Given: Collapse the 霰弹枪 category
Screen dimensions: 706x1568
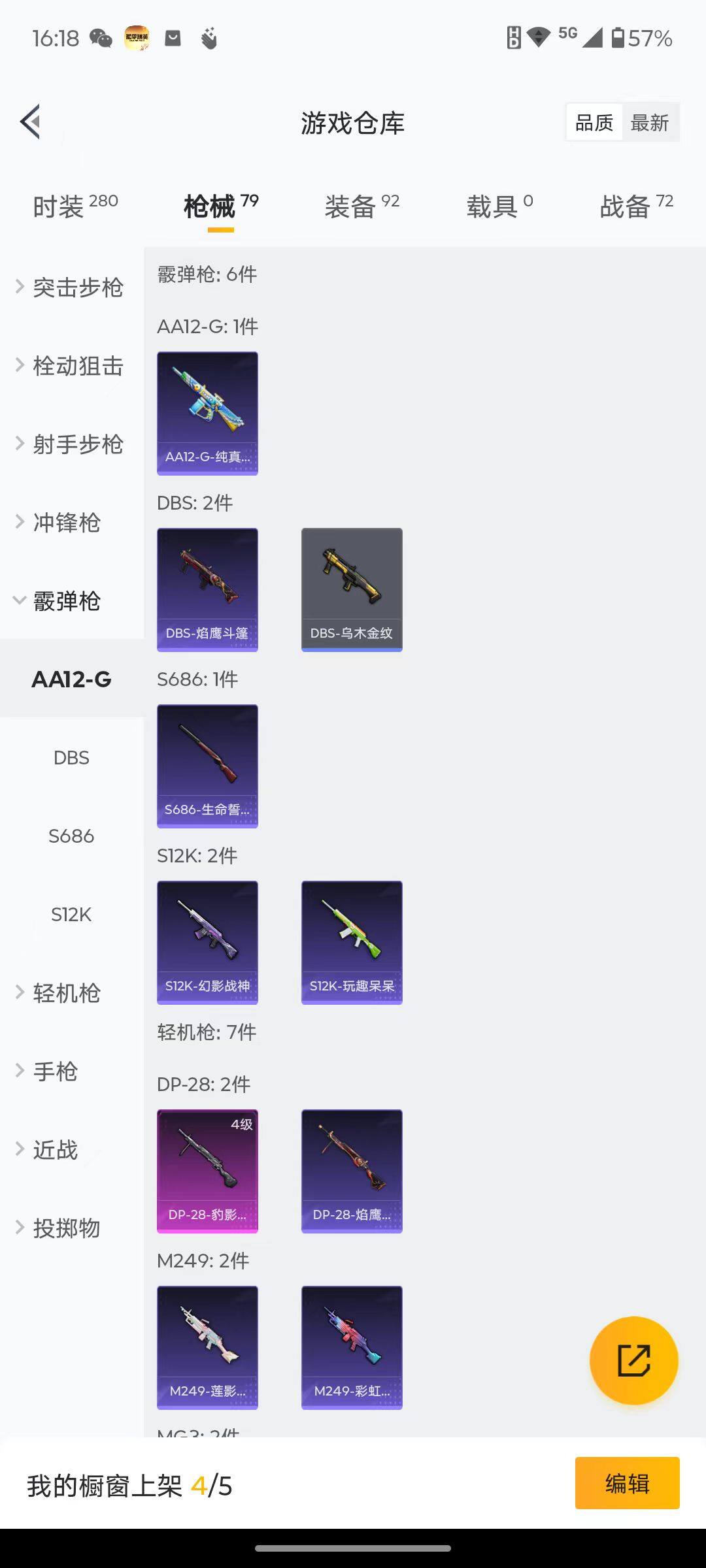Looking at the screenshot, I should click(65, 601).
